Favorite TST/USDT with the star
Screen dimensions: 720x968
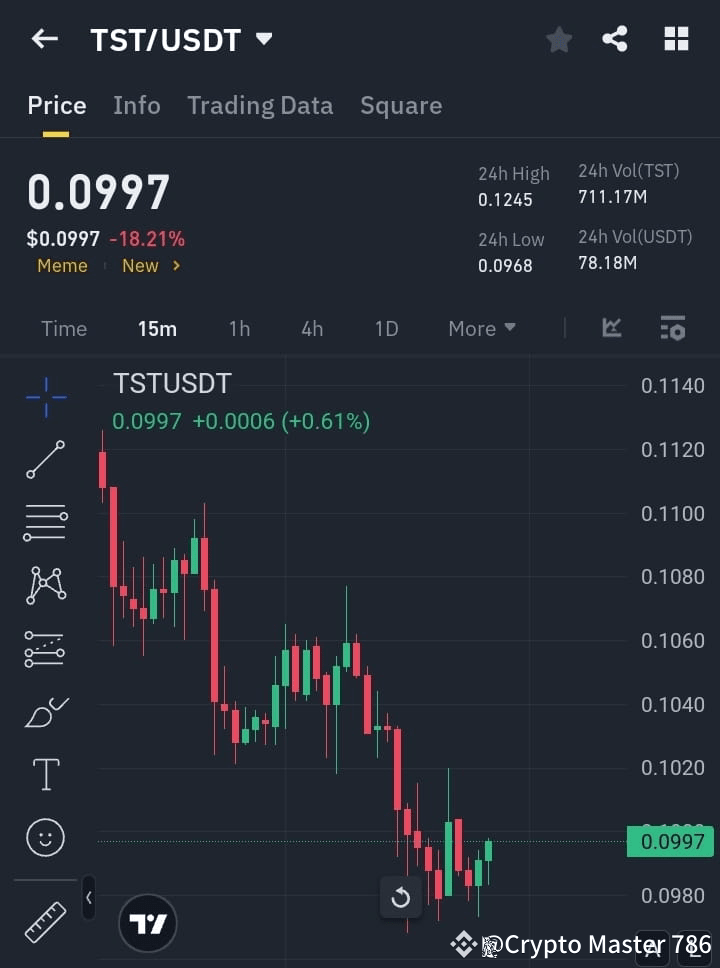(x=558, y=40)
